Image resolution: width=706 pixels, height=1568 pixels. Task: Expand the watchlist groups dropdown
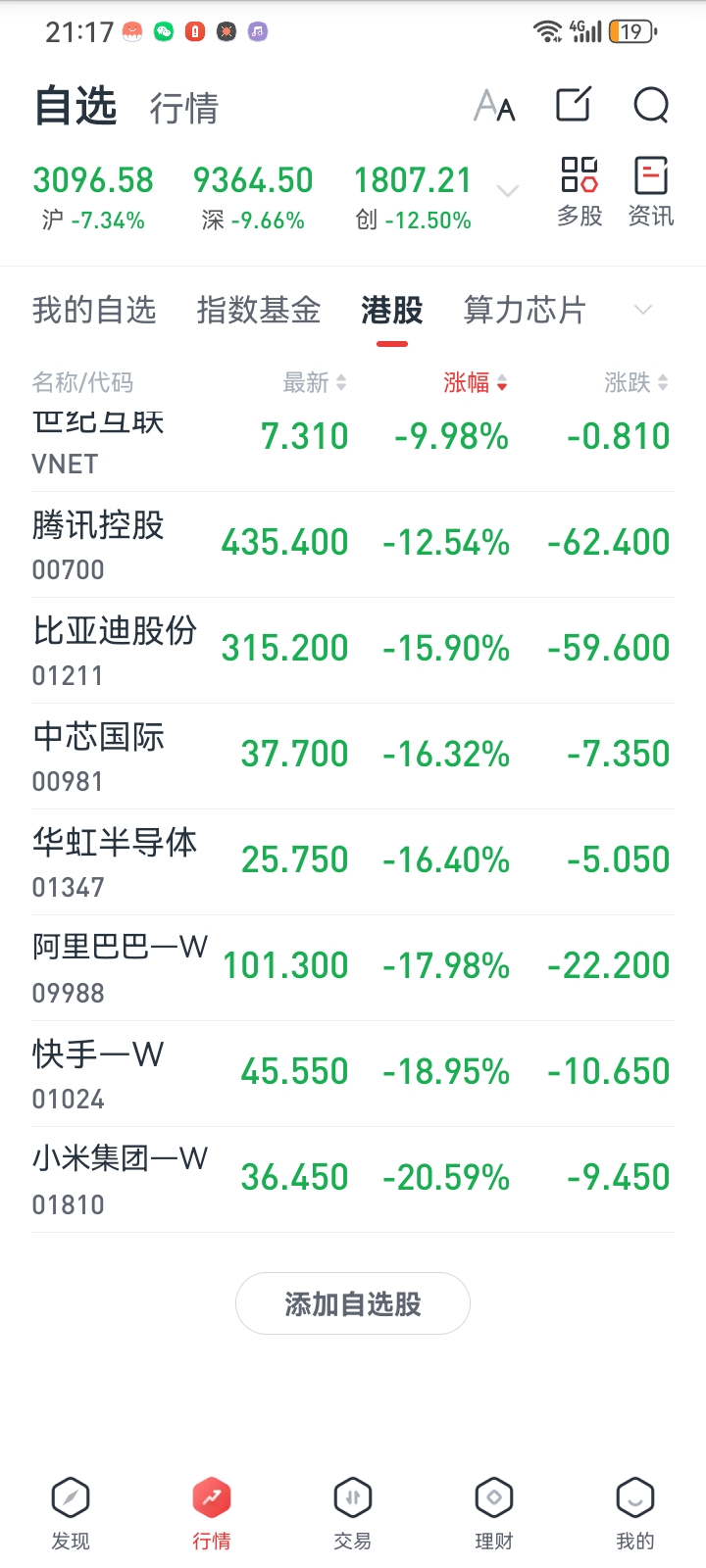[643, 311]
